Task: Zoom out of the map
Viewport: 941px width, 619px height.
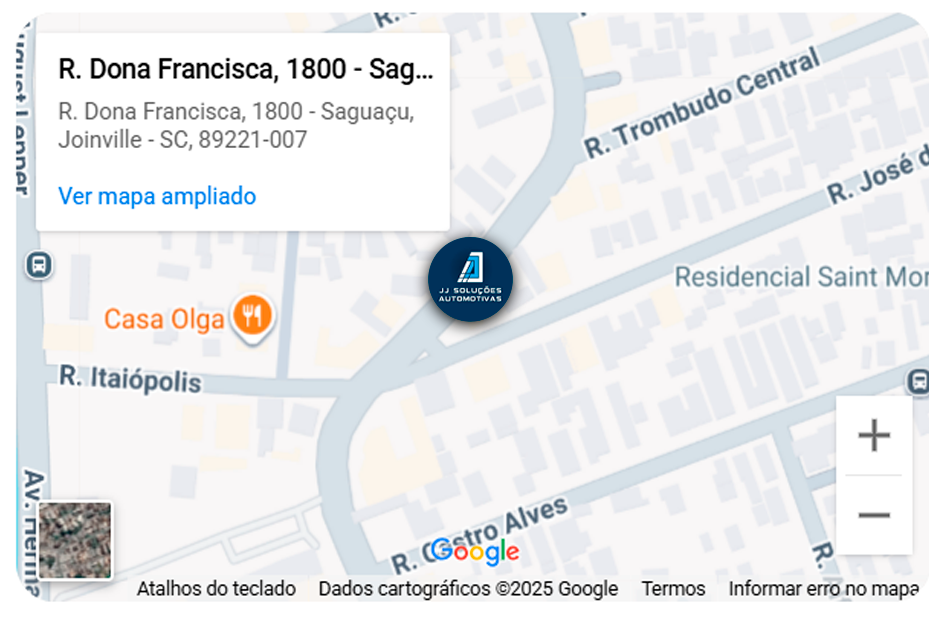Action: (873, 515)
